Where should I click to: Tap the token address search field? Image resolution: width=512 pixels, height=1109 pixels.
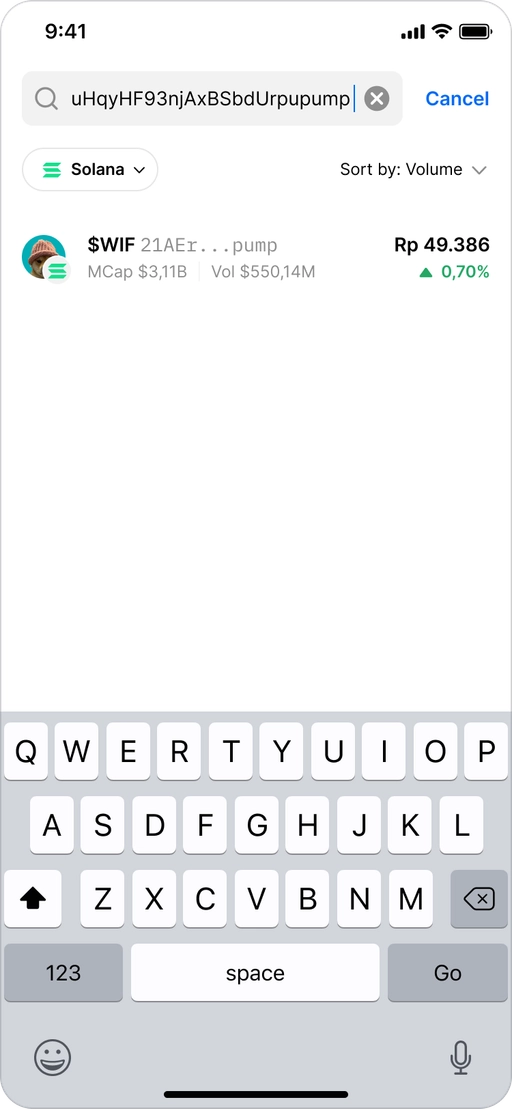[211, 98]
